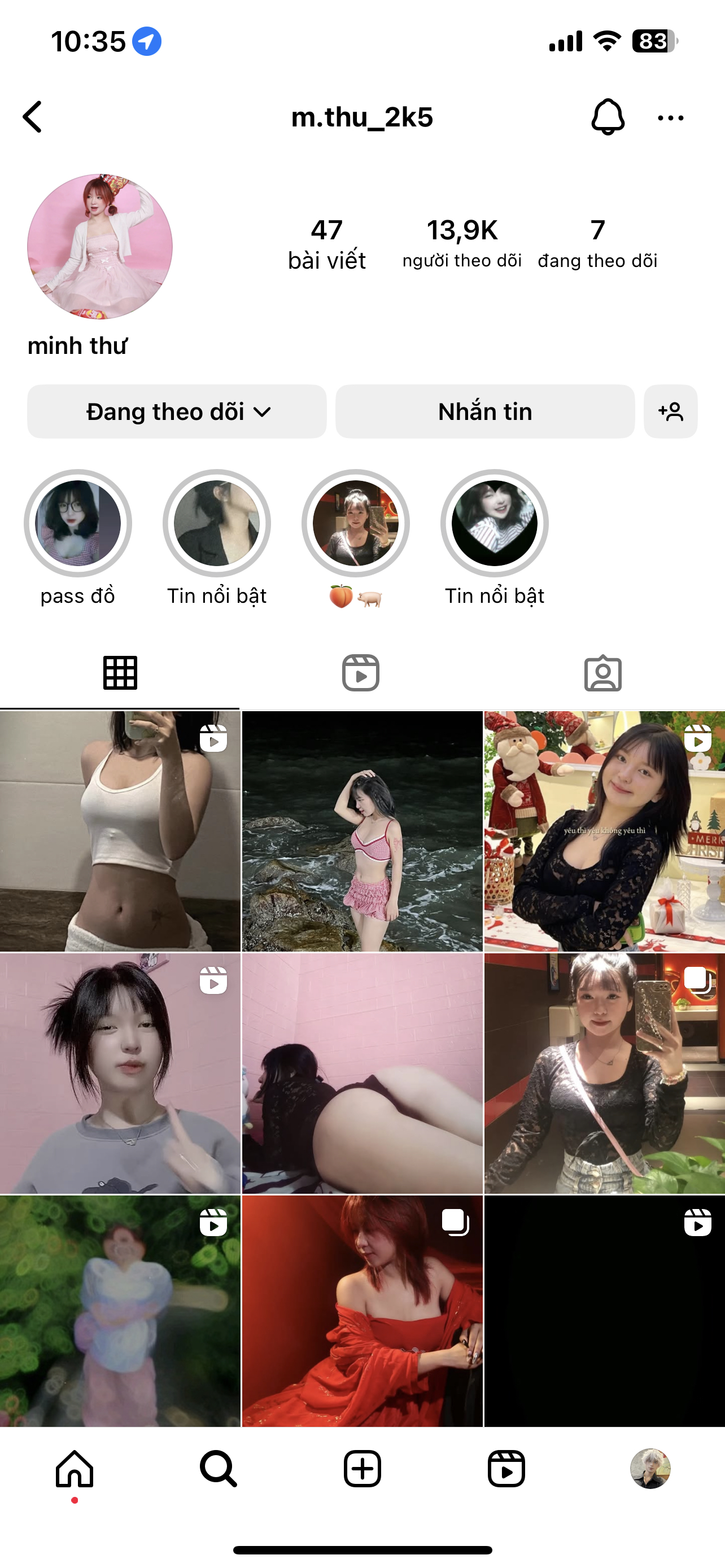Open the notifications bell for this profile
The width and height of the screenshot is (725, 1568).
(x=608, y=117)
